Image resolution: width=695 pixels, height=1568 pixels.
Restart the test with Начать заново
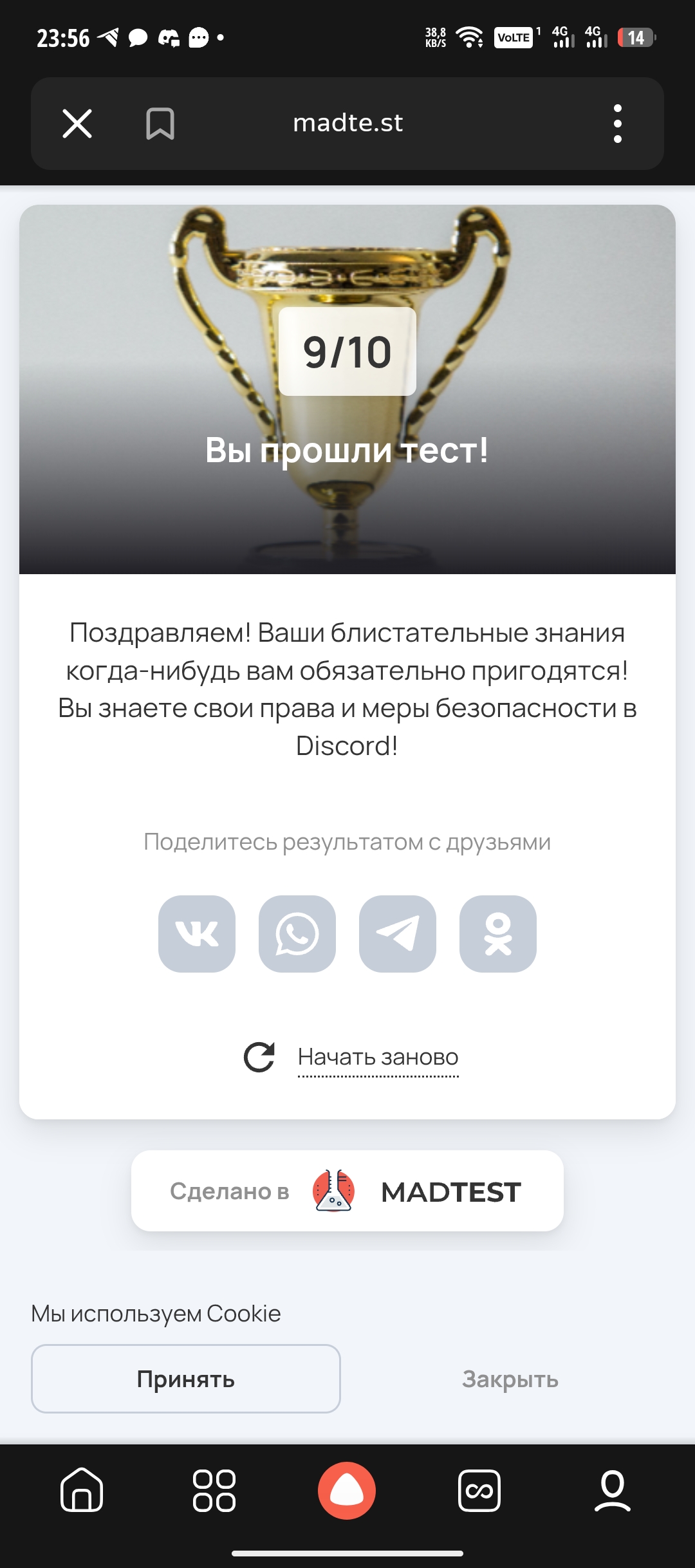[x=377, y=1057]
